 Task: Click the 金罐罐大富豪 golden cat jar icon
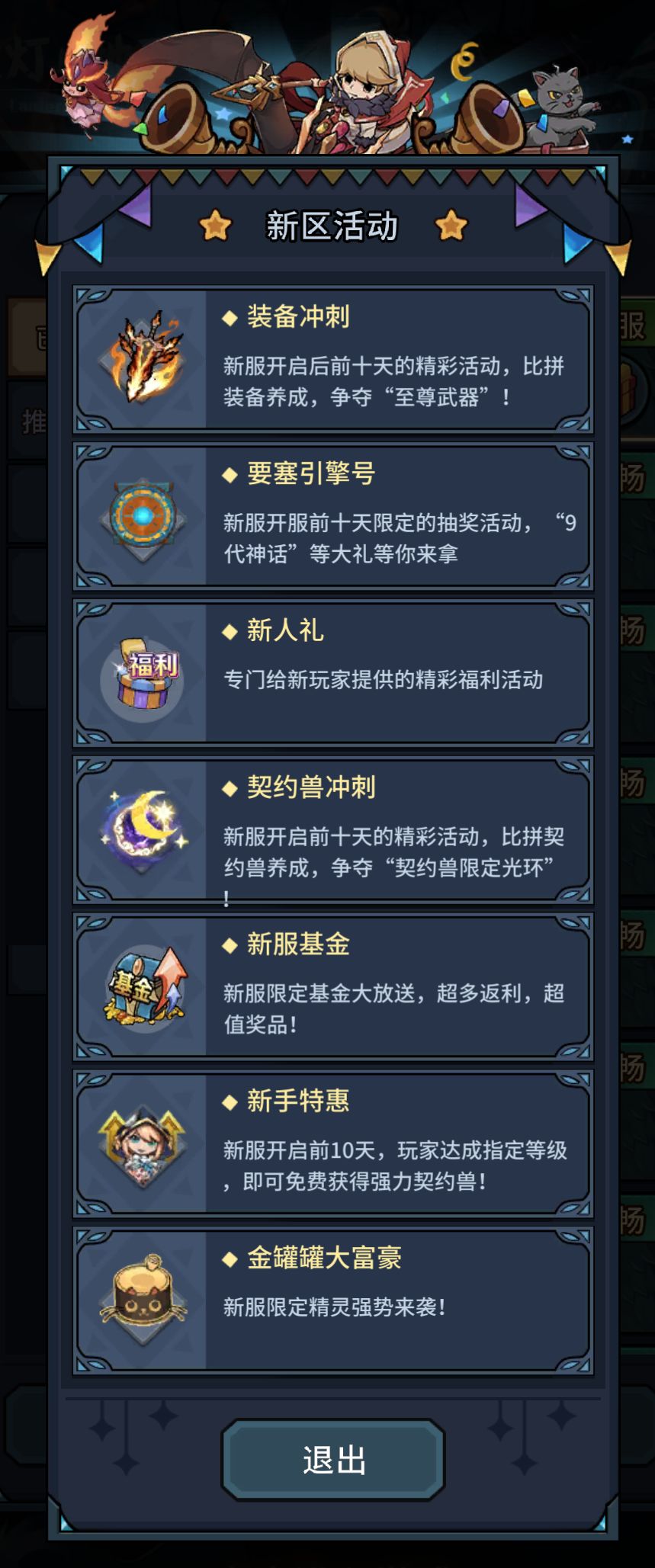click(141, 1296)
